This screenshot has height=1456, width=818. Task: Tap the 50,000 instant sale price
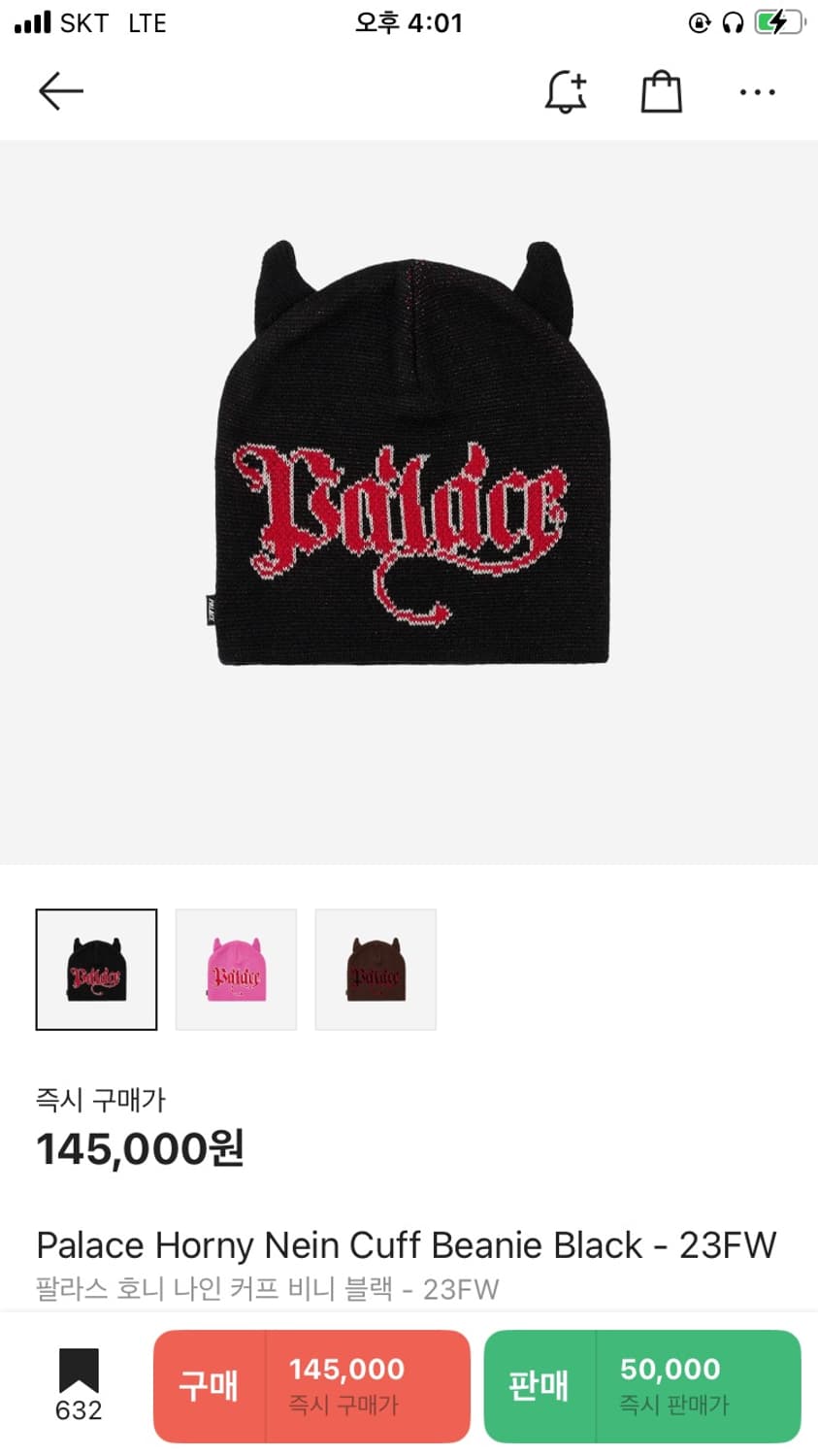pos(670,1385)
